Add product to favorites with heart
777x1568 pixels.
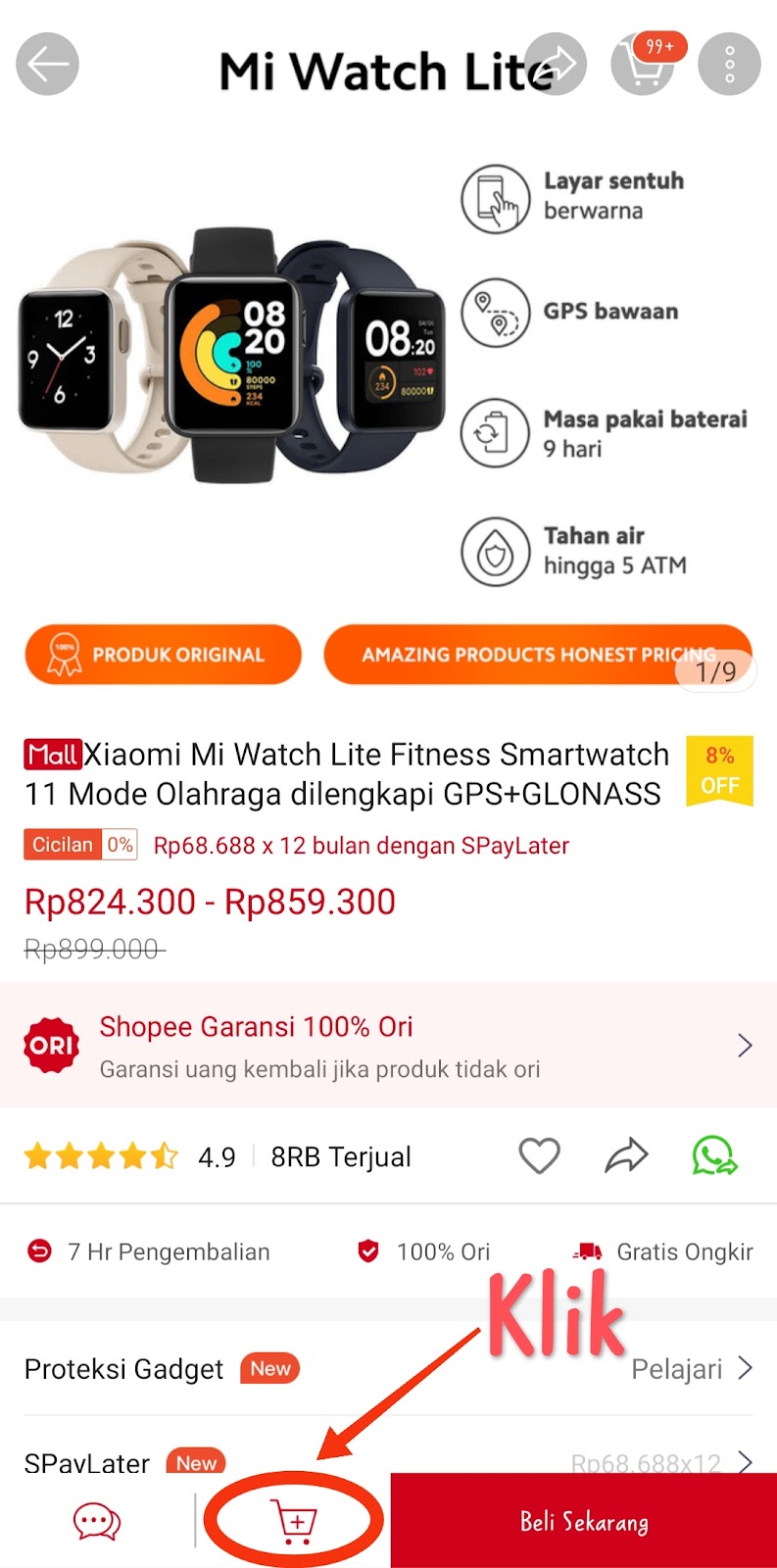pos(539,1156)
